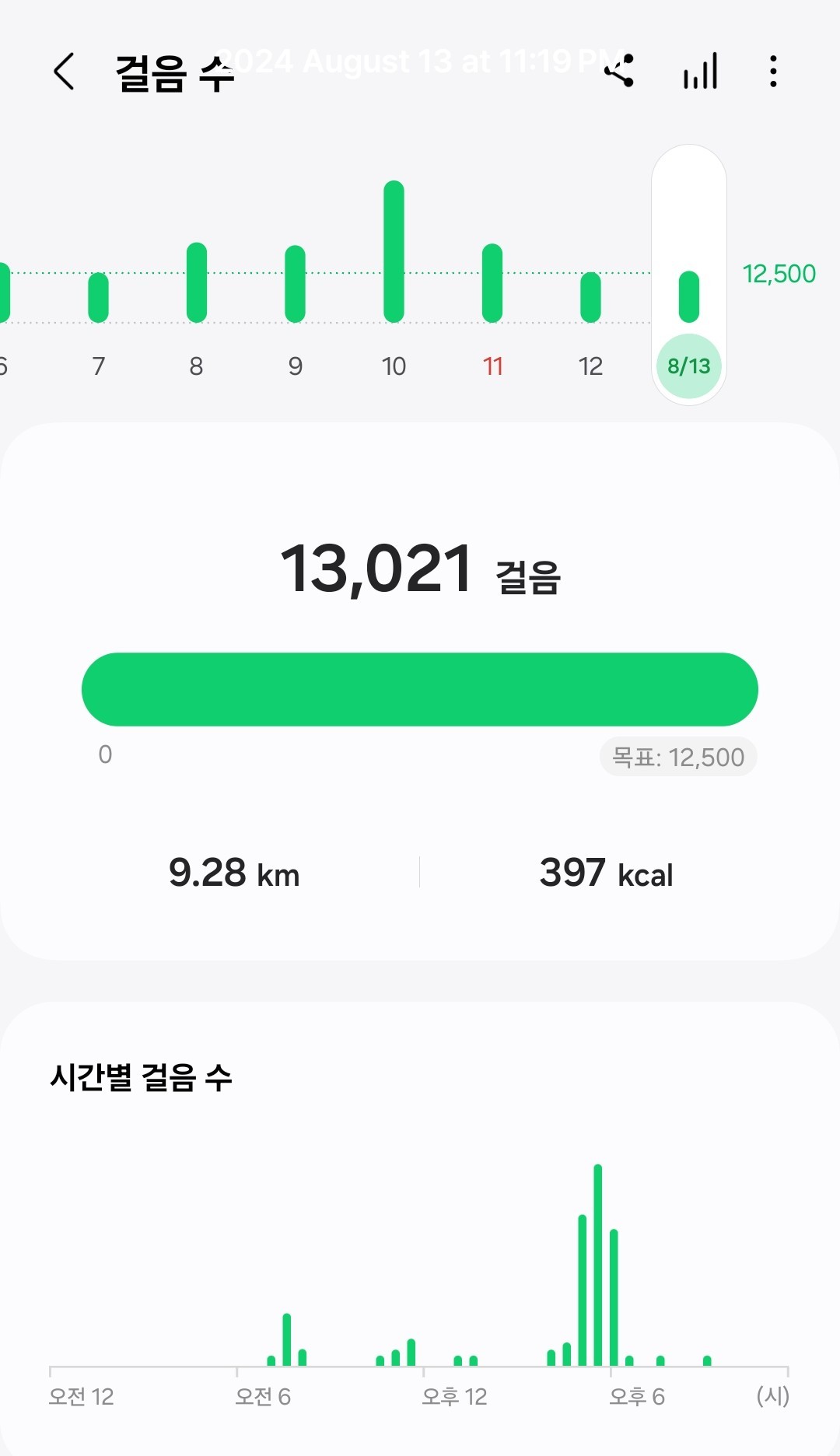Go back from the 걸음 수 screen
Viewport: 840px width, 1456px height.
(65, 72)
